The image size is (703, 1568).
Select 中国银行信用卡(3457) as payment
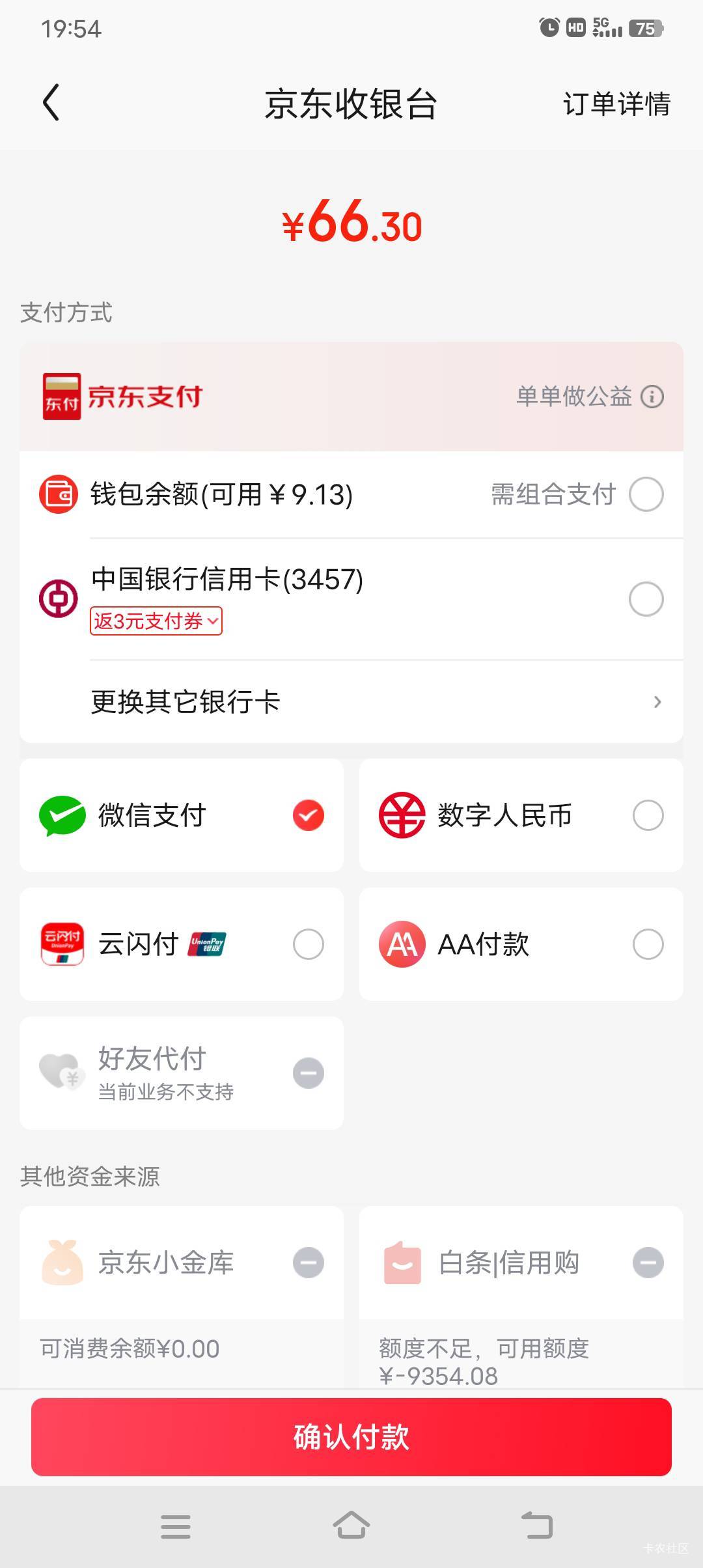(x=351, y=599)
